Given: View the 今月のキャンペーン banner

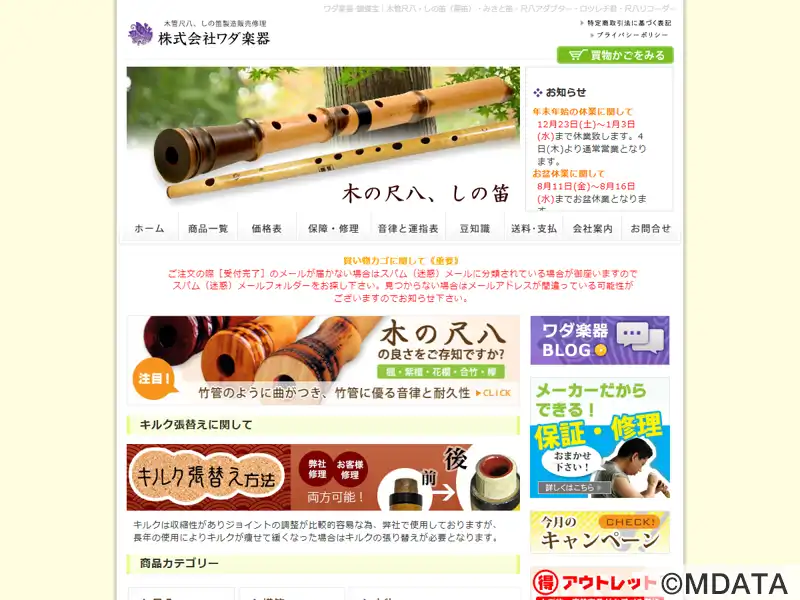Looking at the screenshot, I should pyautogui.click(x=599, y=532).
